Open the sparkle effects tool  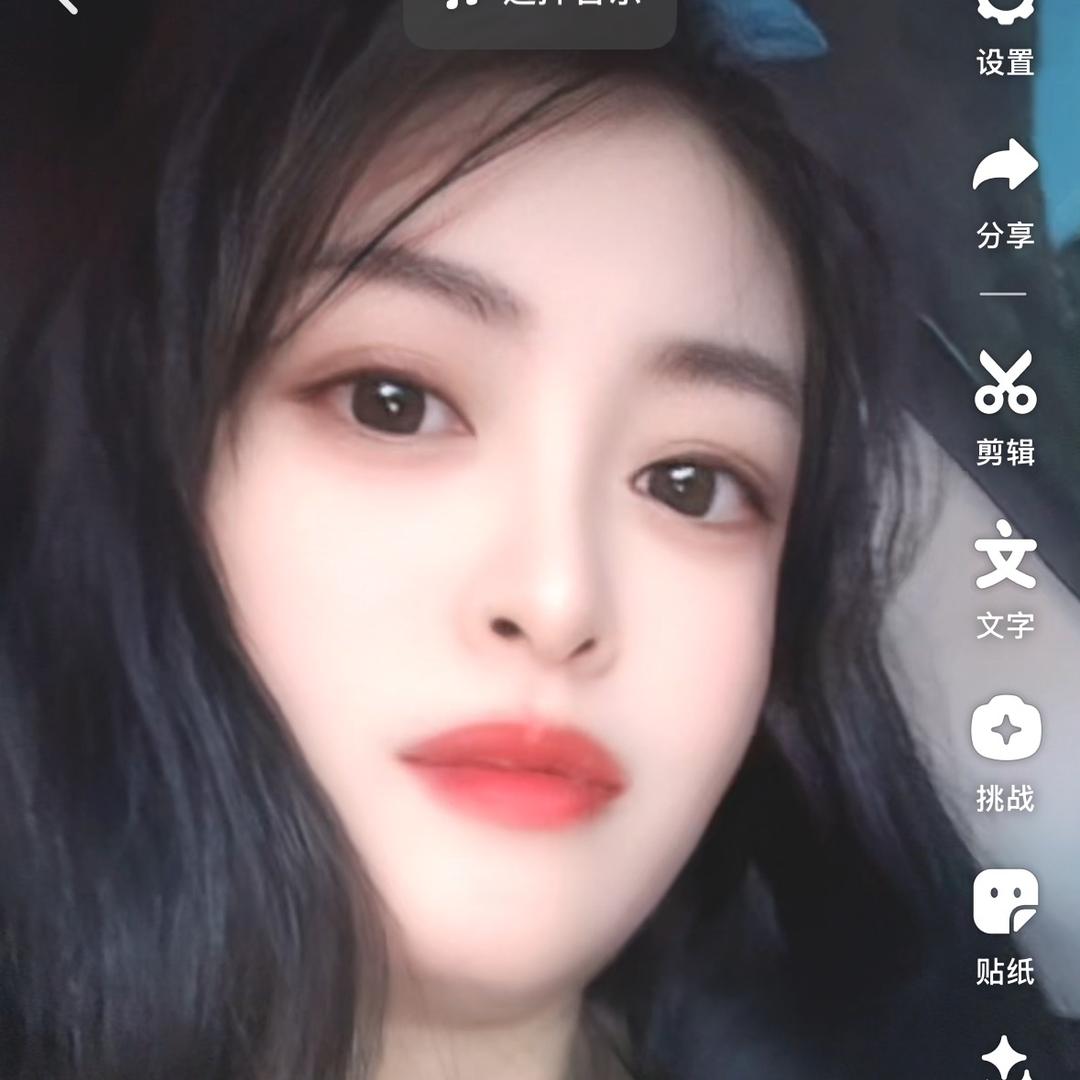point(1003,1058)
